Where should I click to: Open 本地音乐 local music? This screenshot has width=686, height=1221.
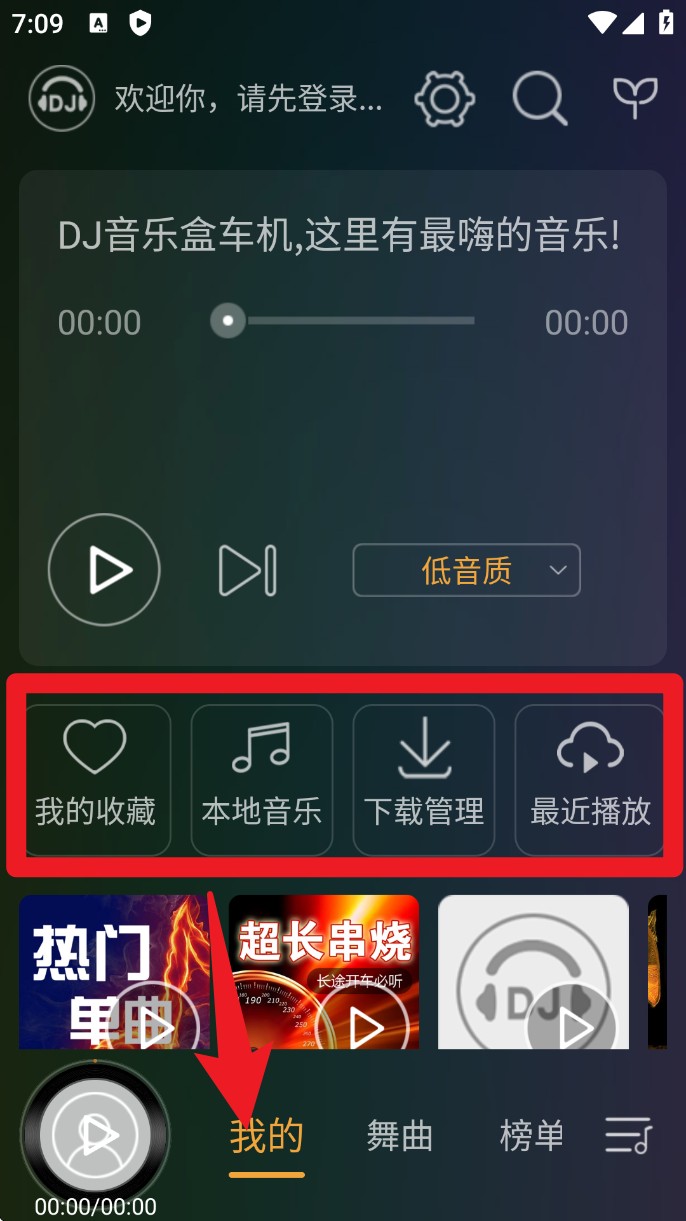(x=261, y=780)
